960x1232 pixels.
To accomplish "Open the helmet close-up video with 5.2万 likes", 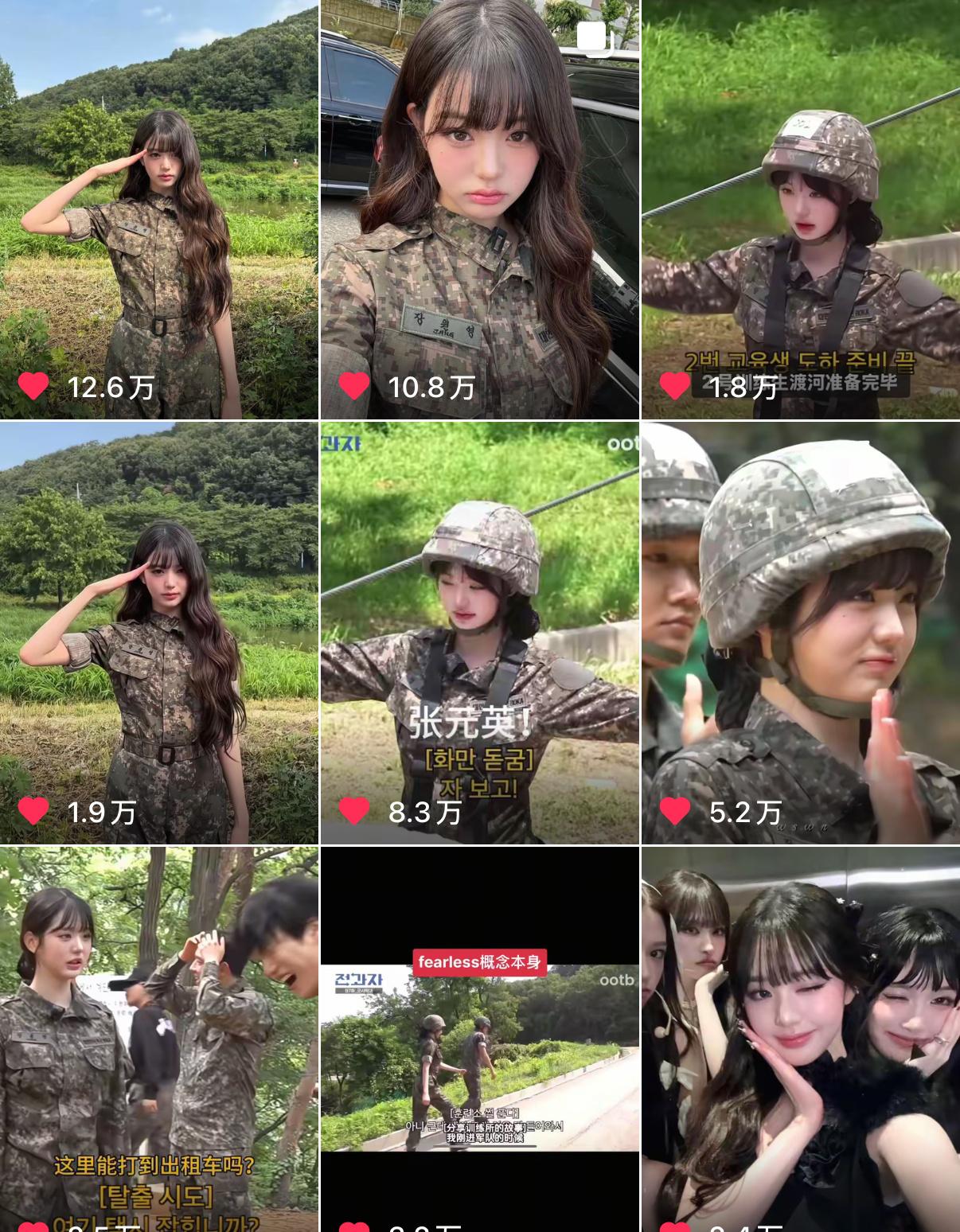I will pos(800,633).
